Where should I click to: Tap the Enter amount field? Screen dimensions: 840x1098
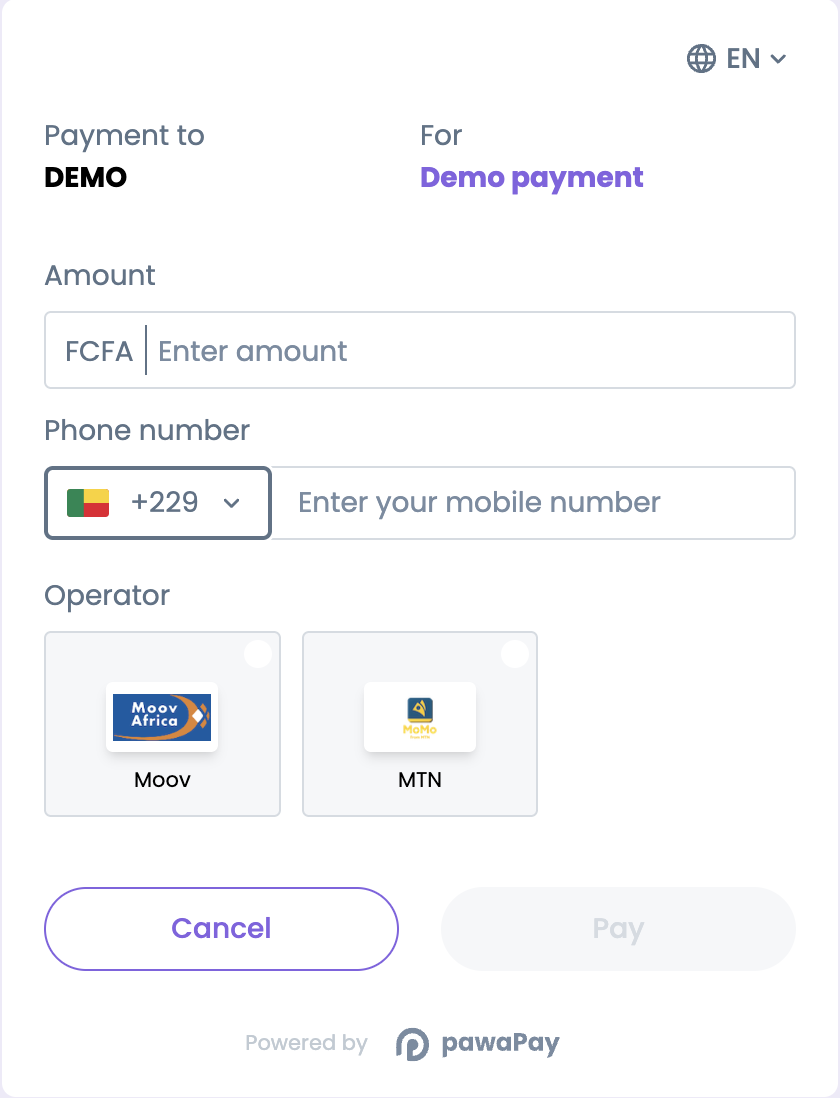pos(470,351)
